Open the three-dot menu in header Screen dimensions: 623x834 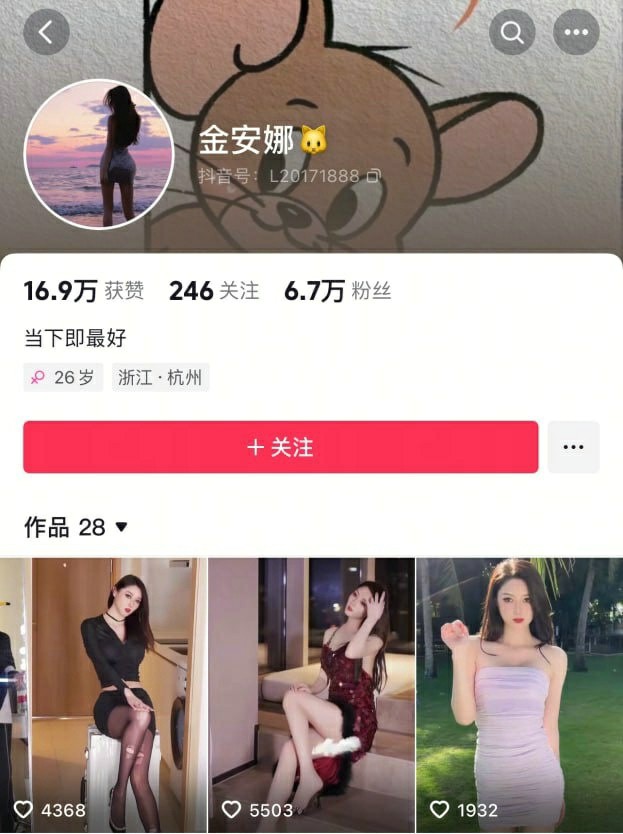(x=576, y=32)
